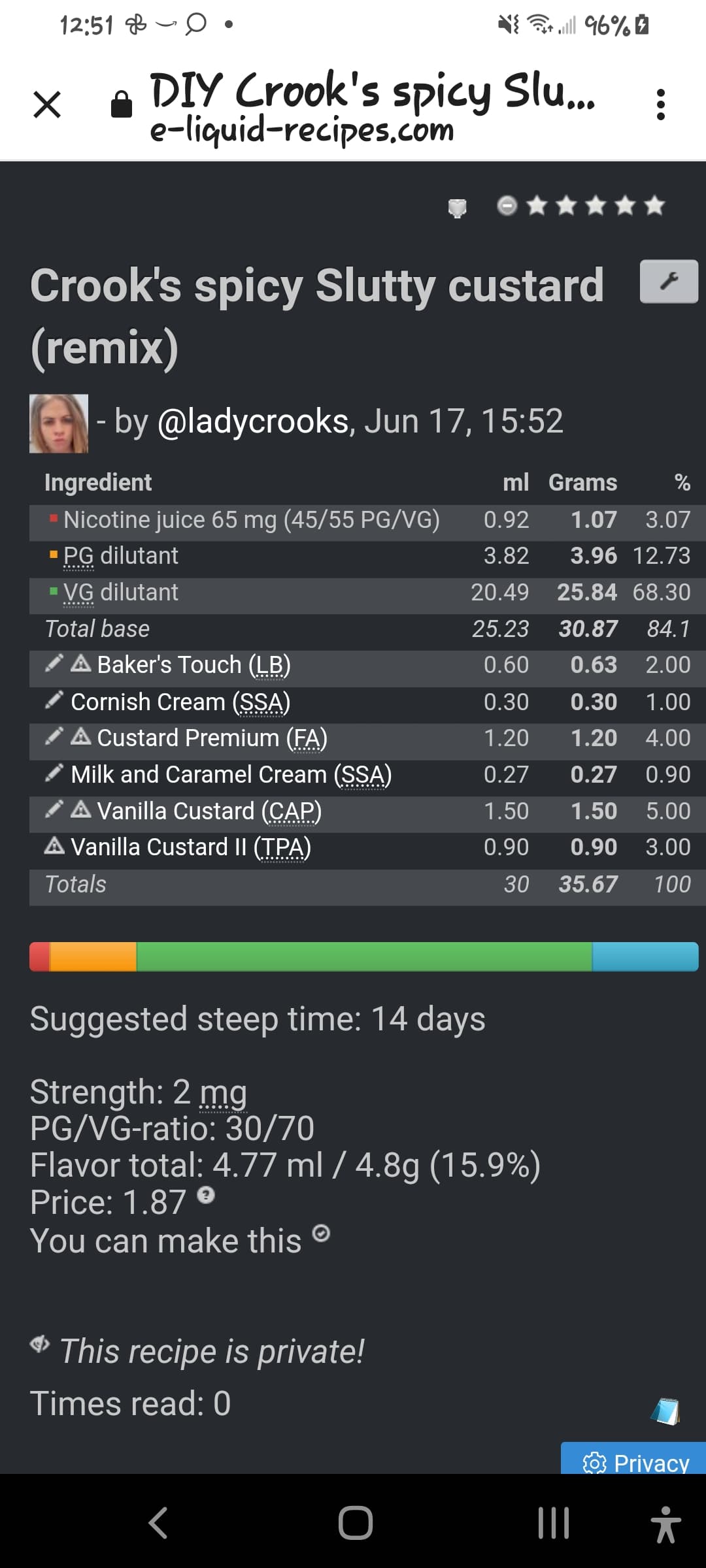Tap the help icon next to Price
Screen dimensions: 706x1568
(x=206, y=1196)
